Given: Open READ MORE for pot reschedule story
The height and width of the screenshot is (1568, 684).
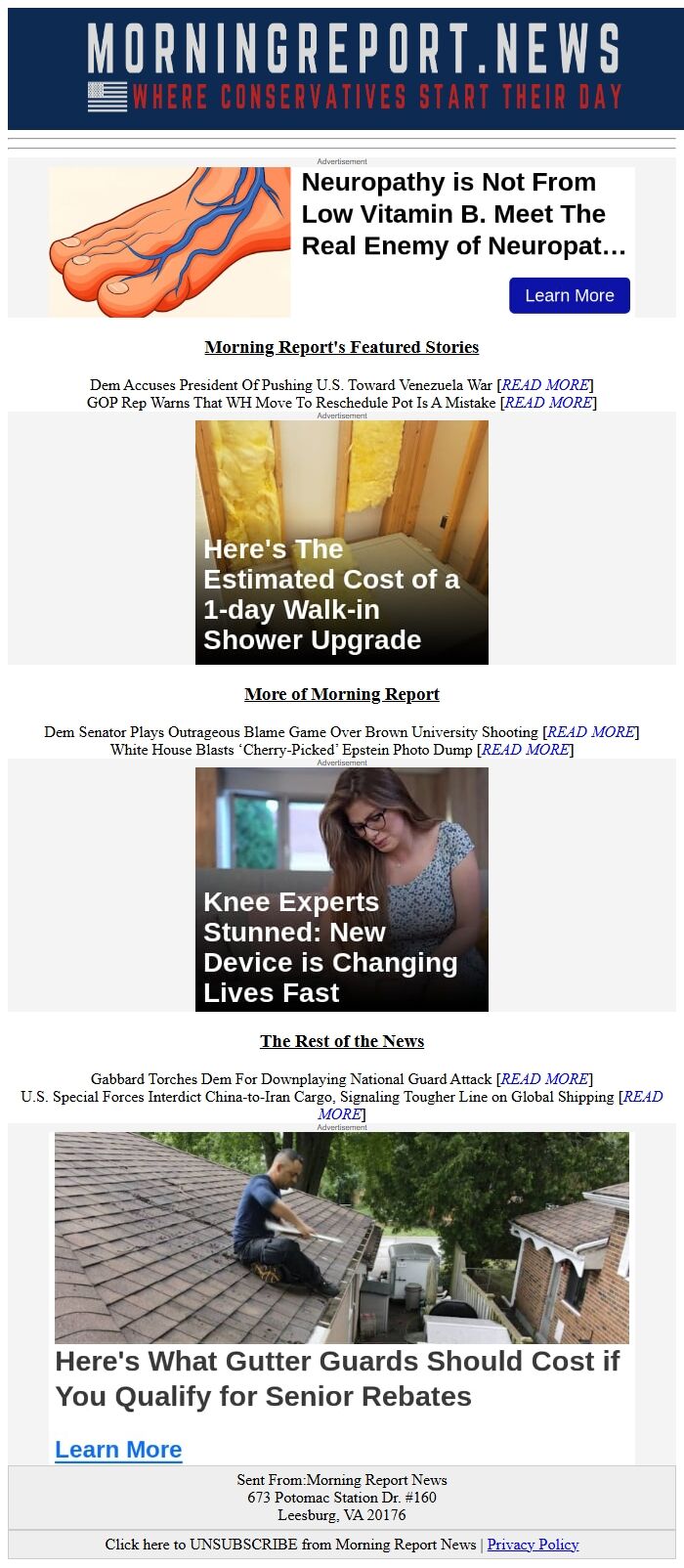Looking at the screenshot, I should (548, 403).
